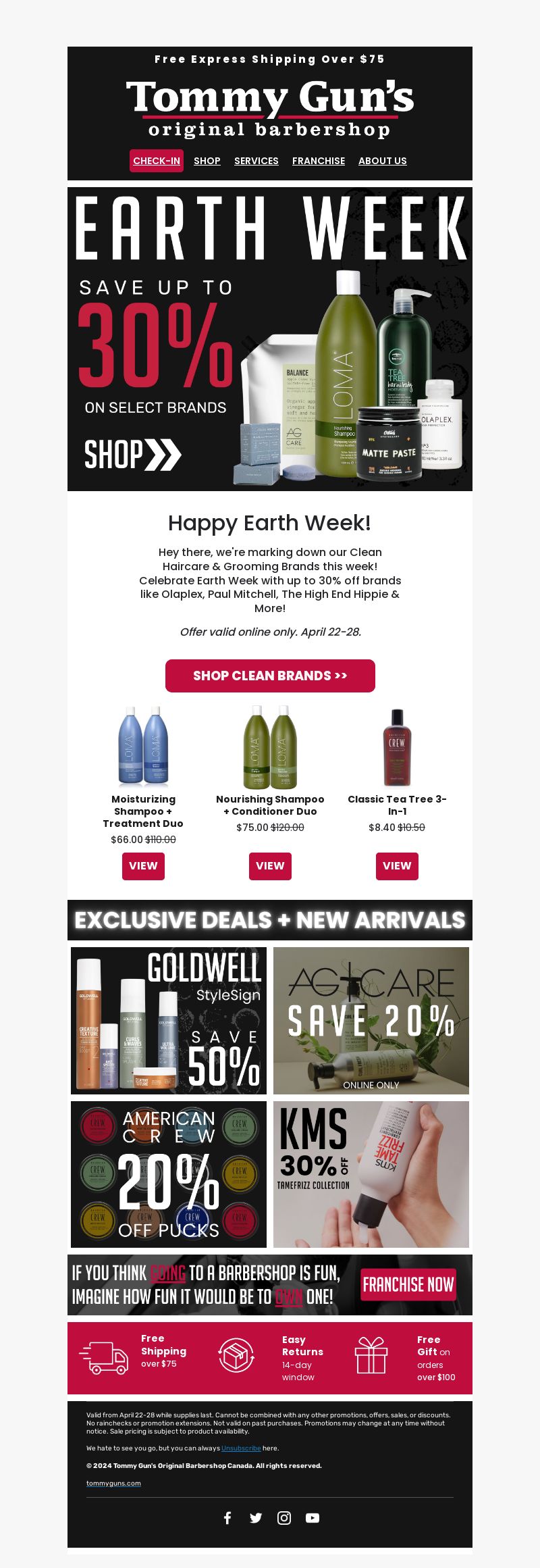The width and height of the screenshot is (540, 1568).
Task: Tap the FRANCHISE NOW button
Action: tap(408, 1285)
